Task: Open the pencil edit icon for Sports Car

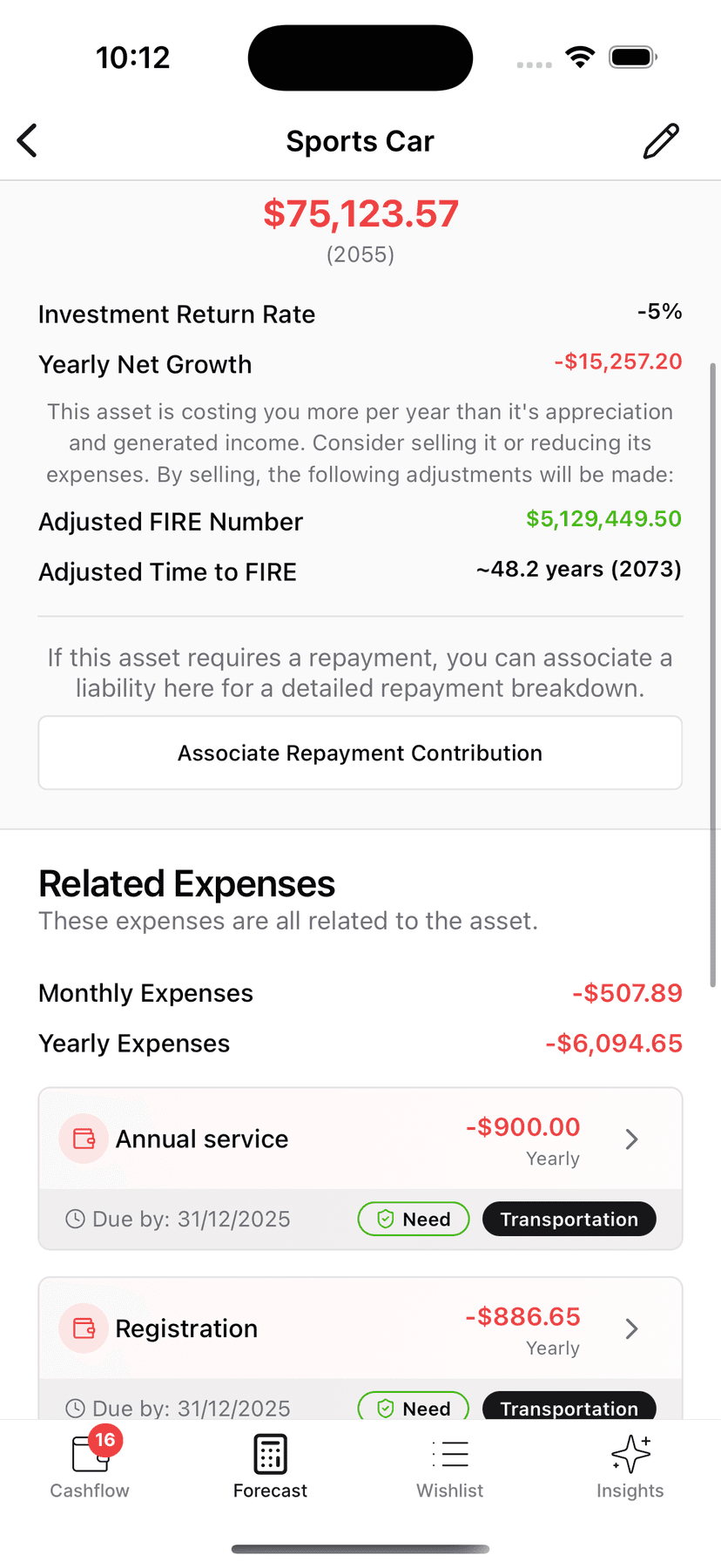Action: pos(661,140)
